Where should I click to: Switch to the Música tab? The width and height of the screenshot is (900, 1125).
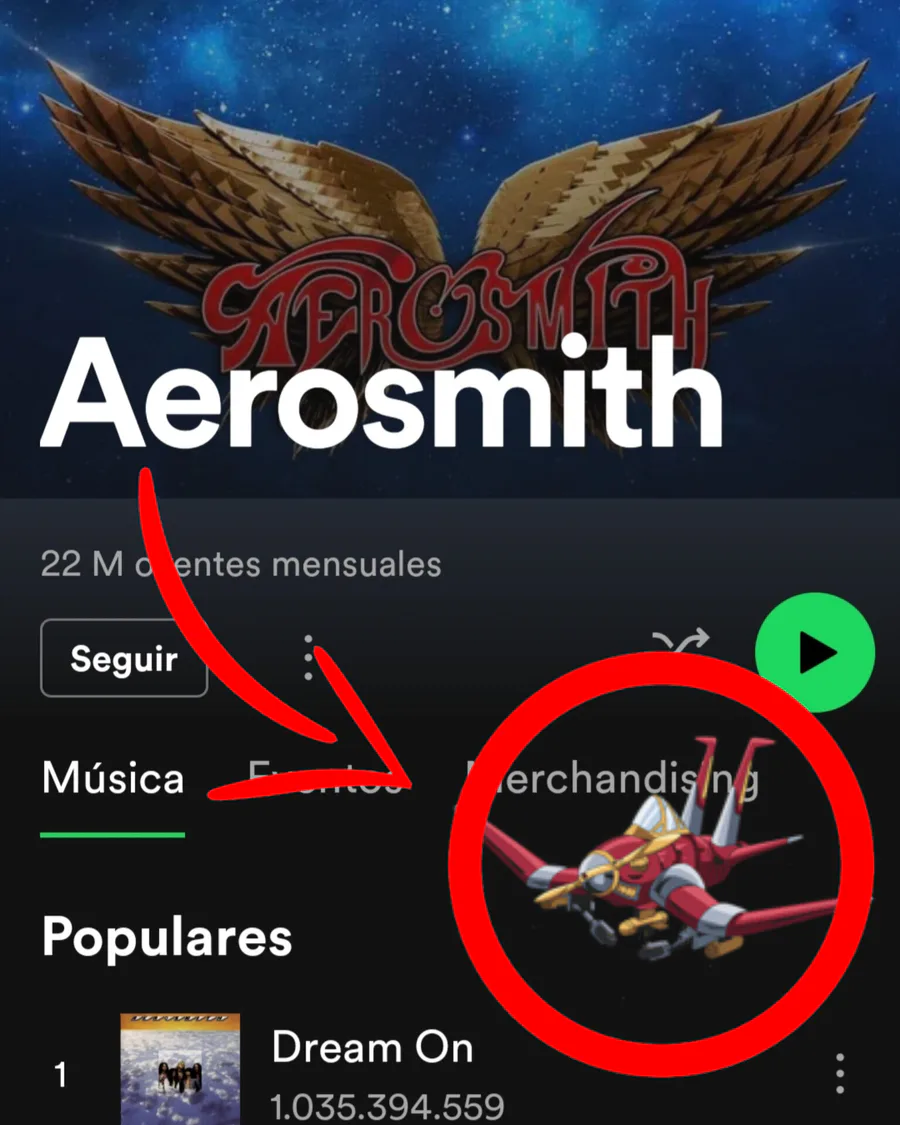pyautogui.click(x=113, y=778)
